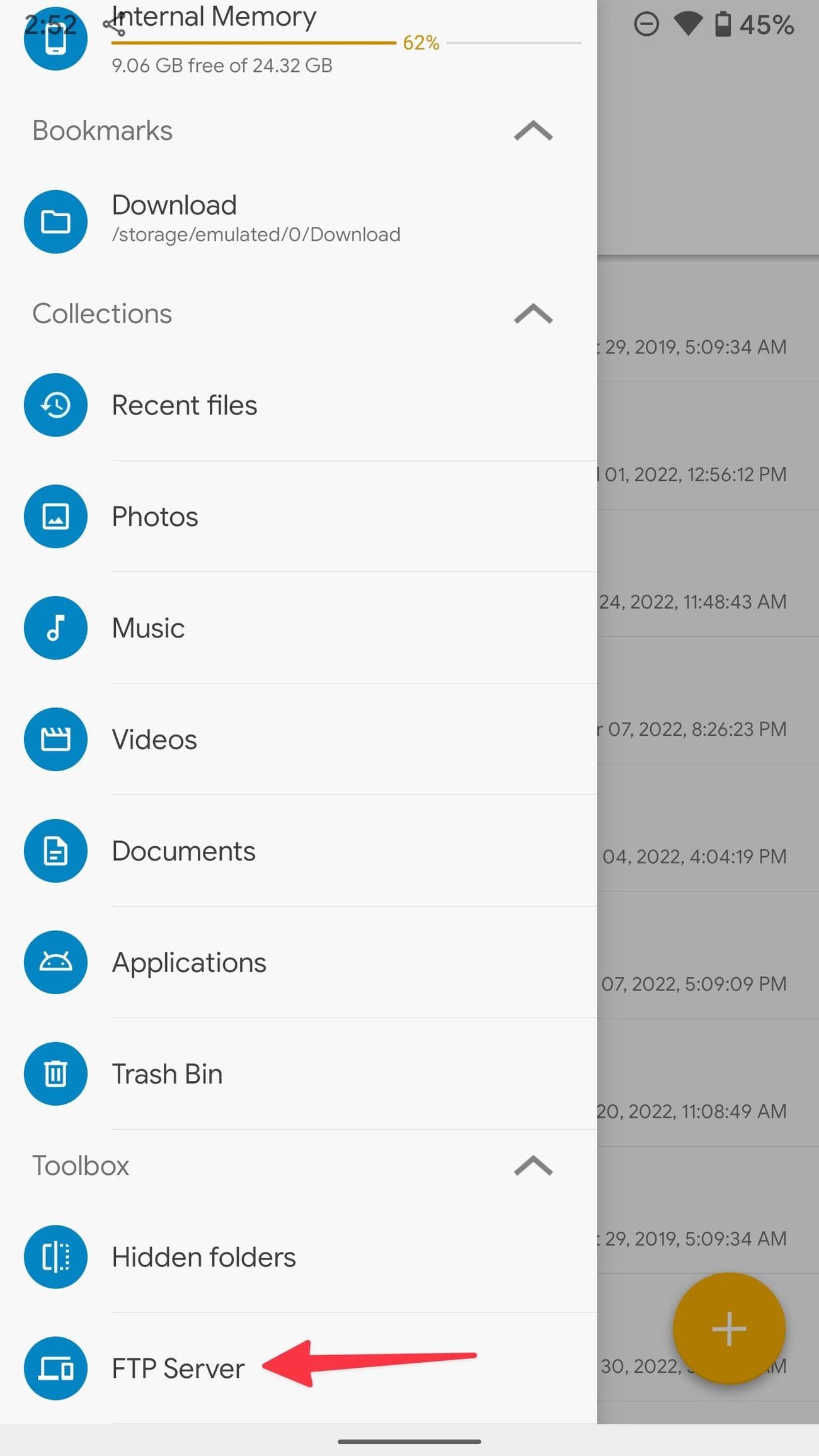Collapse the Bookmarks section

tap(532, 130)
